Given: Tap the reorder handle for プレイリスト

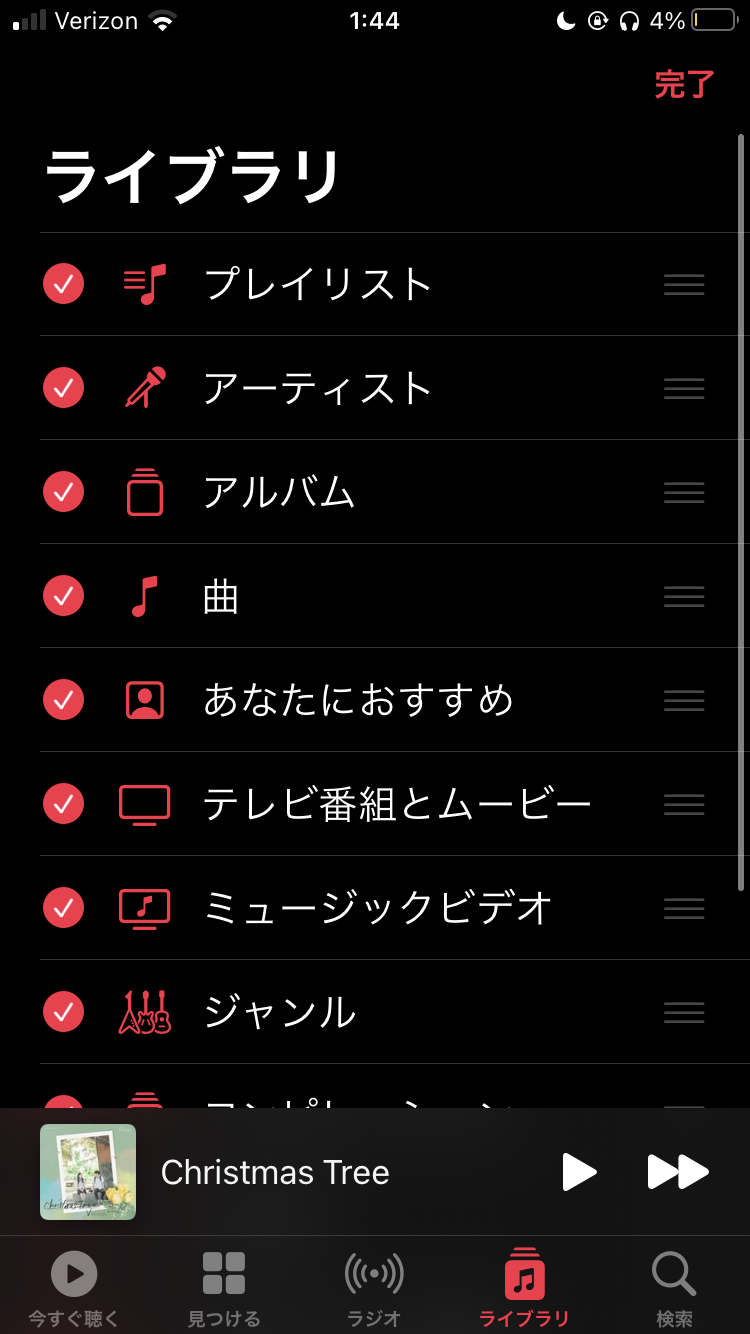Looking at the screenshot, I should tap(684, 285).
